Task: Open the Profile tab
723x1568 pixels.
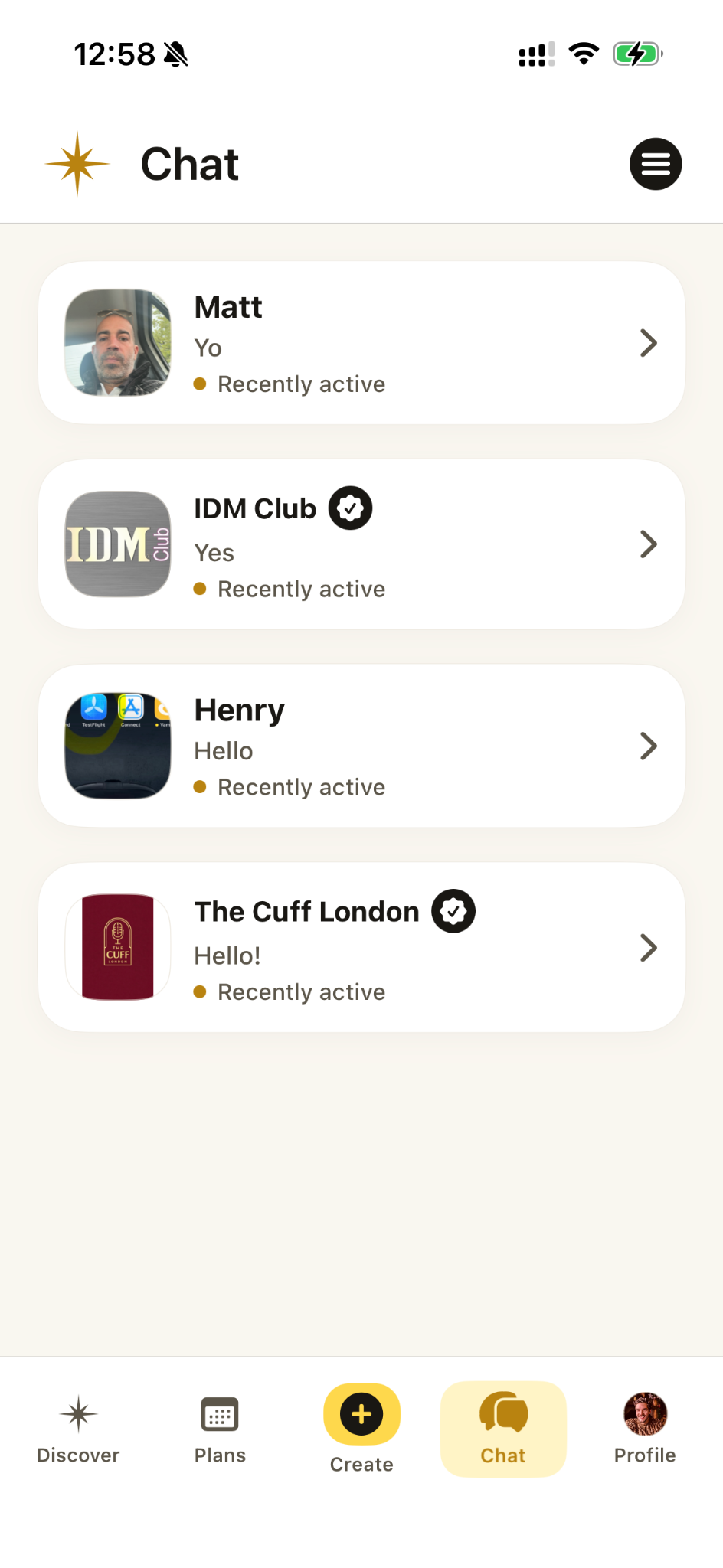Action: click(645, 1429)
